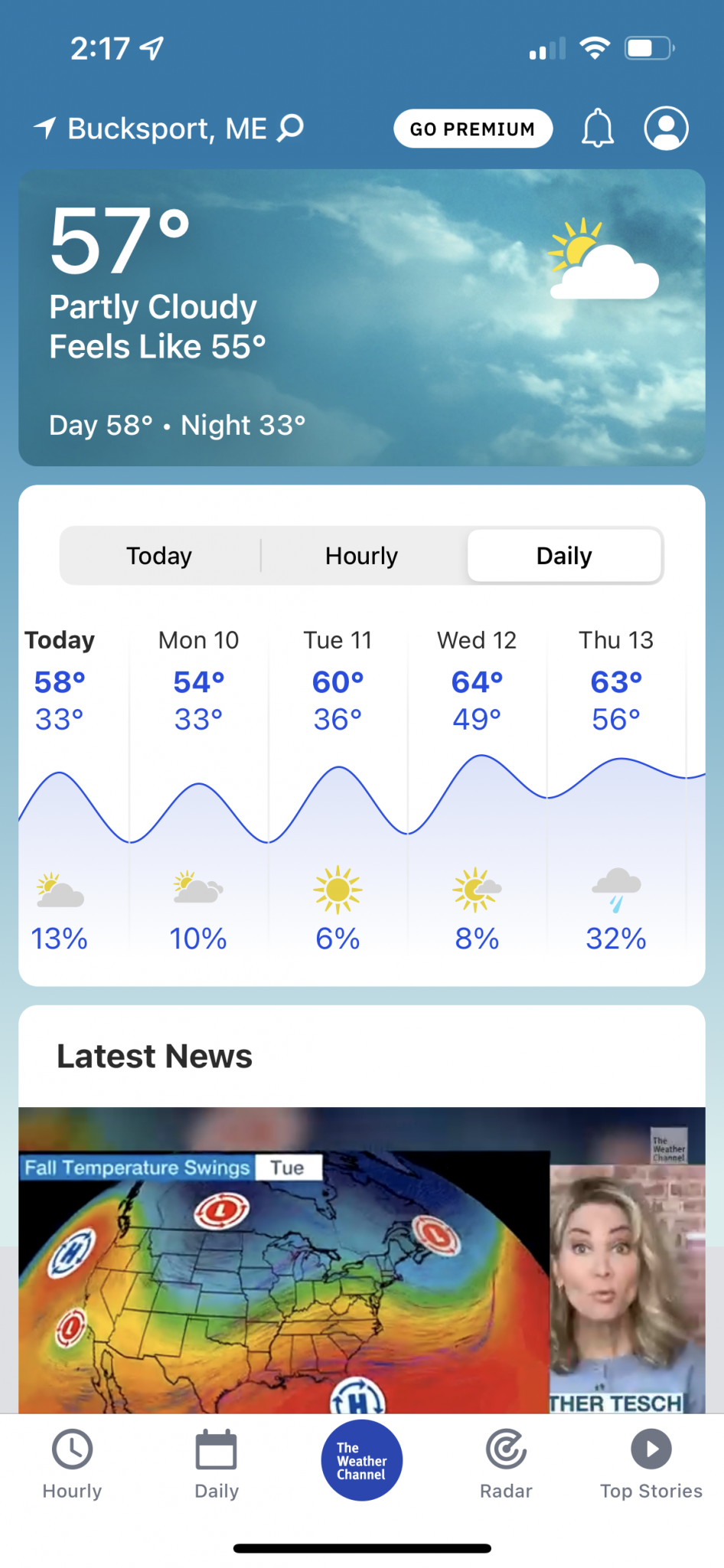
Task: View Thu 13 forecast details
Action: pyautogui.click(x=616, y=789)
